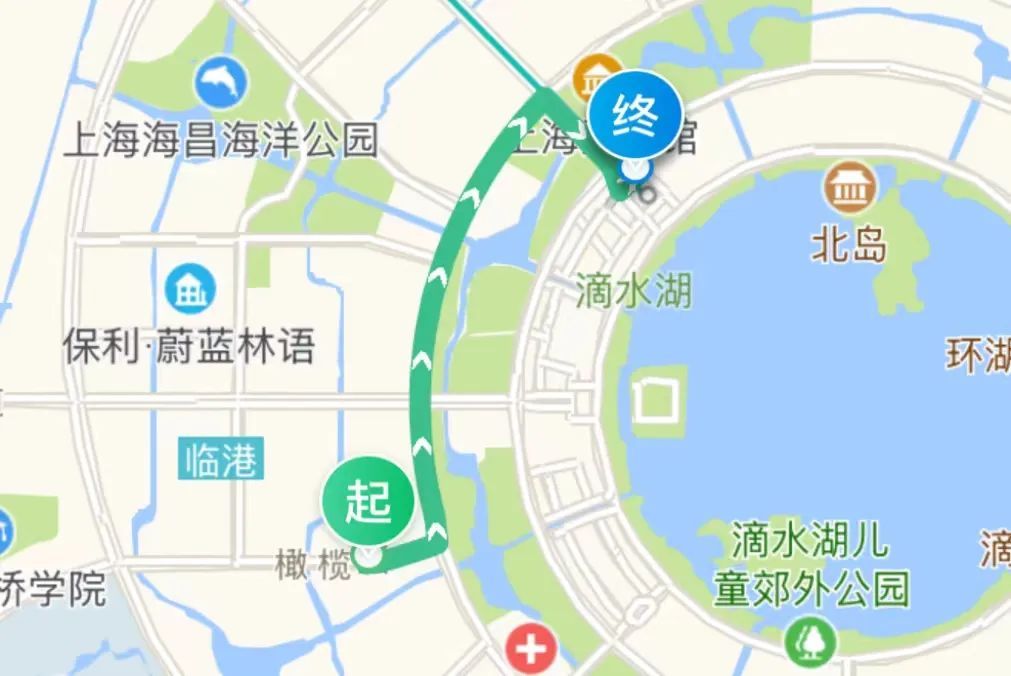The width and height of the screenshot is (1011, 676).
Task: Open the 北岛 museum marker
Action: click(849, 189)
